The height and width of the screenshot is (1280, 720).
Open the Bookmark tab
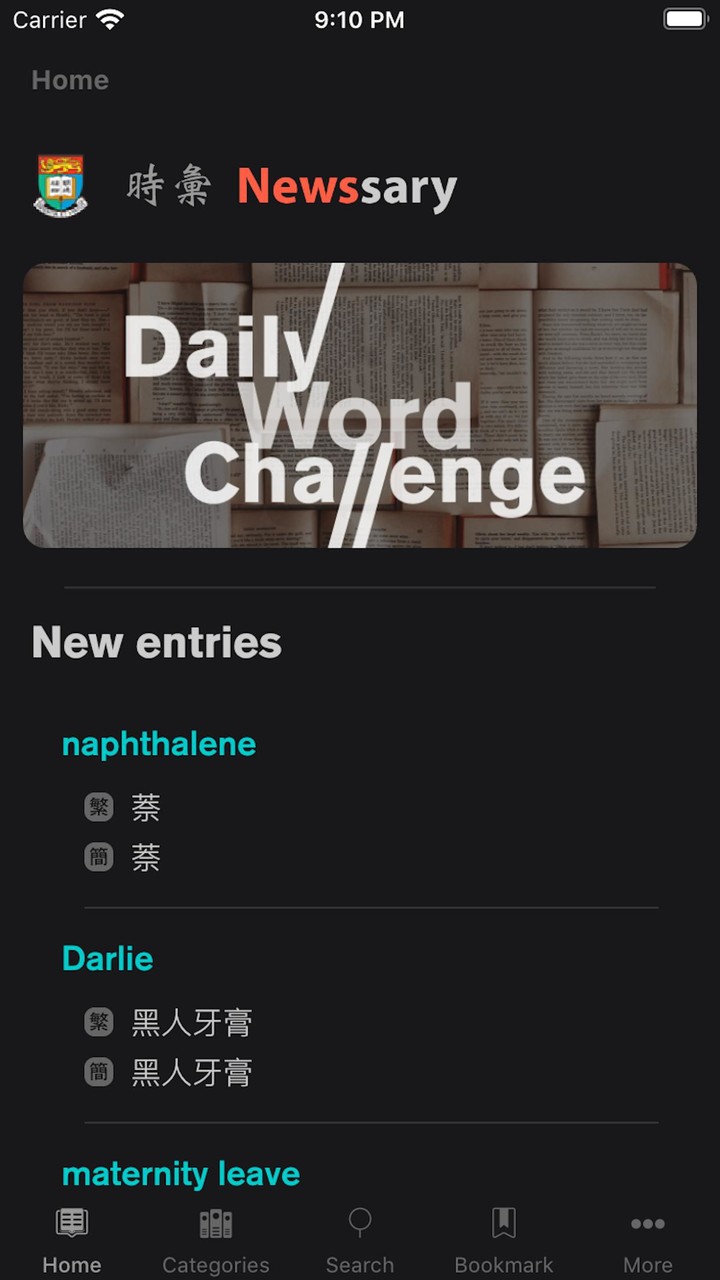click(504, 1240)
